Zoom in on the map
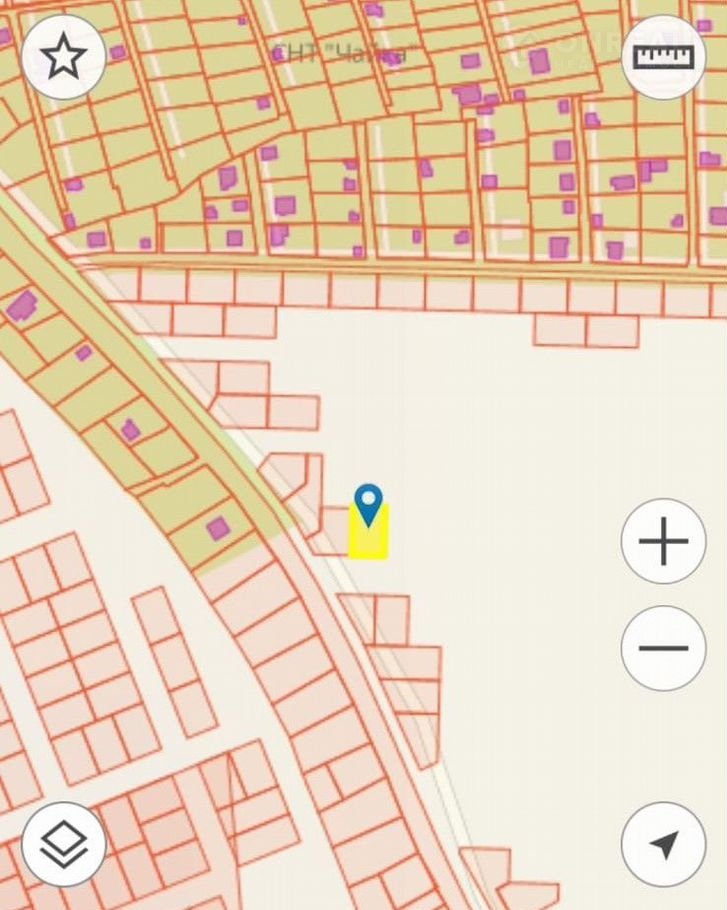 pos(664,542)
